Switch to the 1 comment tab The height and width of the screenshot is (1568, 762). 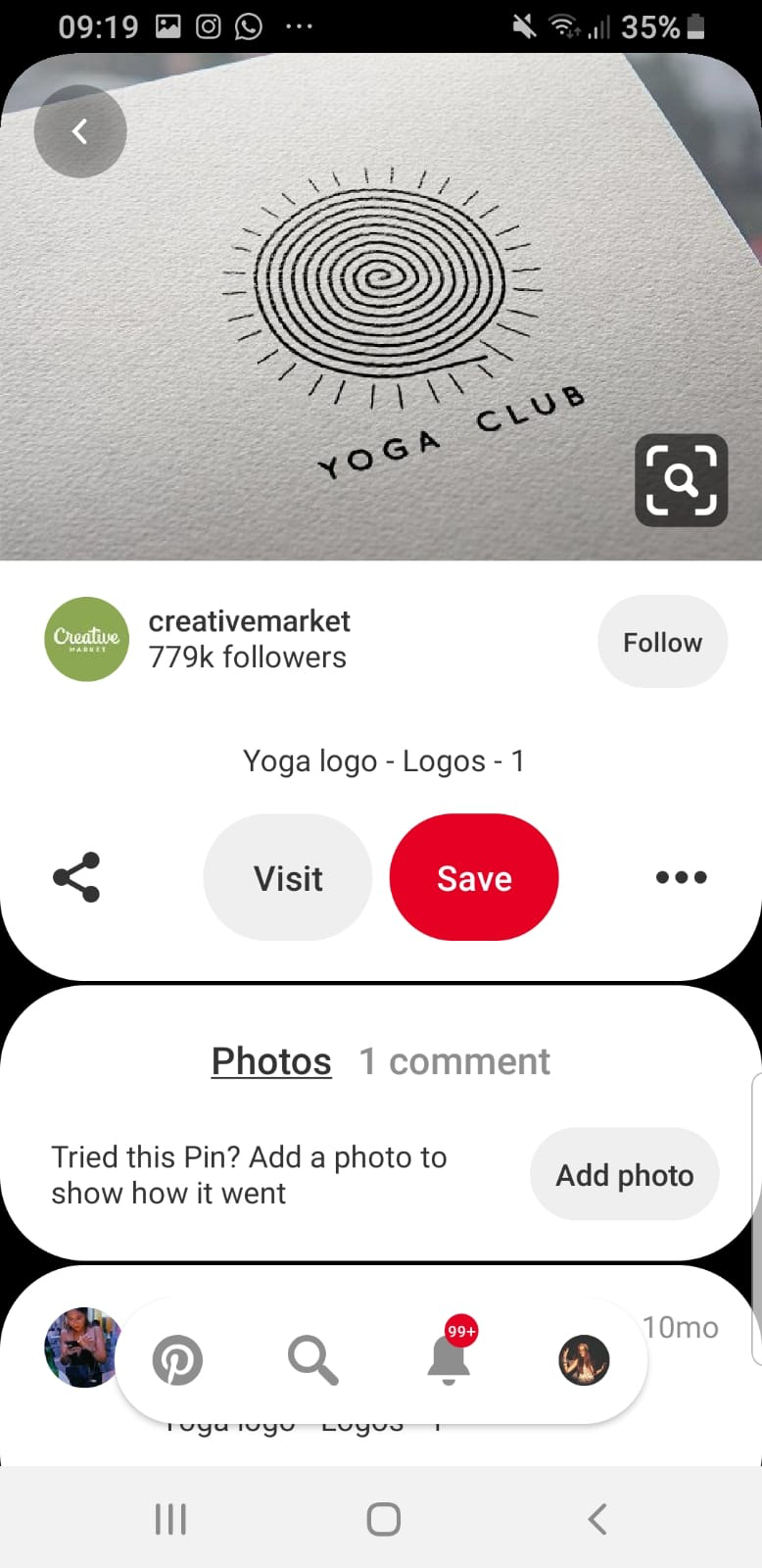point(454,1061)
